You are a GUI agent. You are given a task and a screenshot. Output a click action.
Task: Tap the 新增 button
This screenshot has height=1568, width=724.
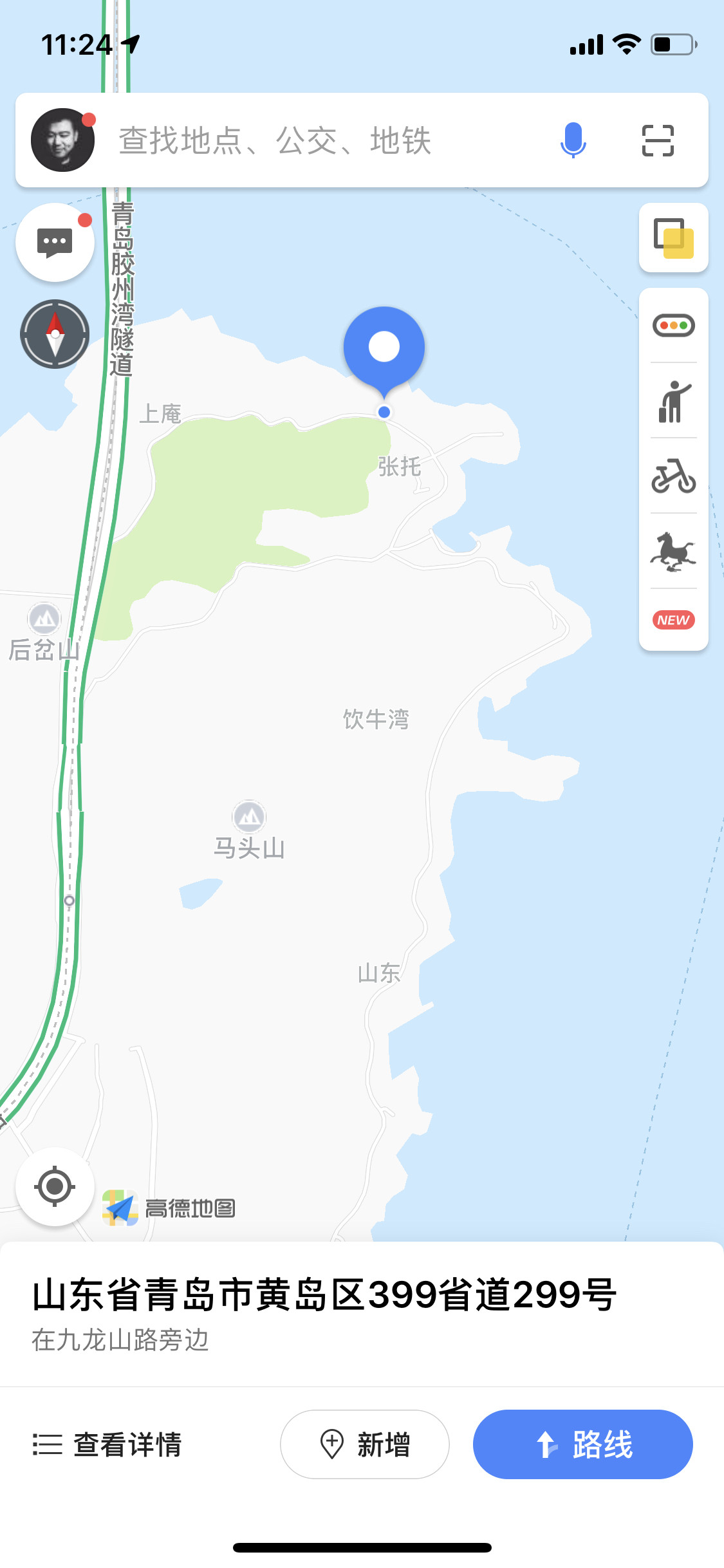(x=364, y=1444)
